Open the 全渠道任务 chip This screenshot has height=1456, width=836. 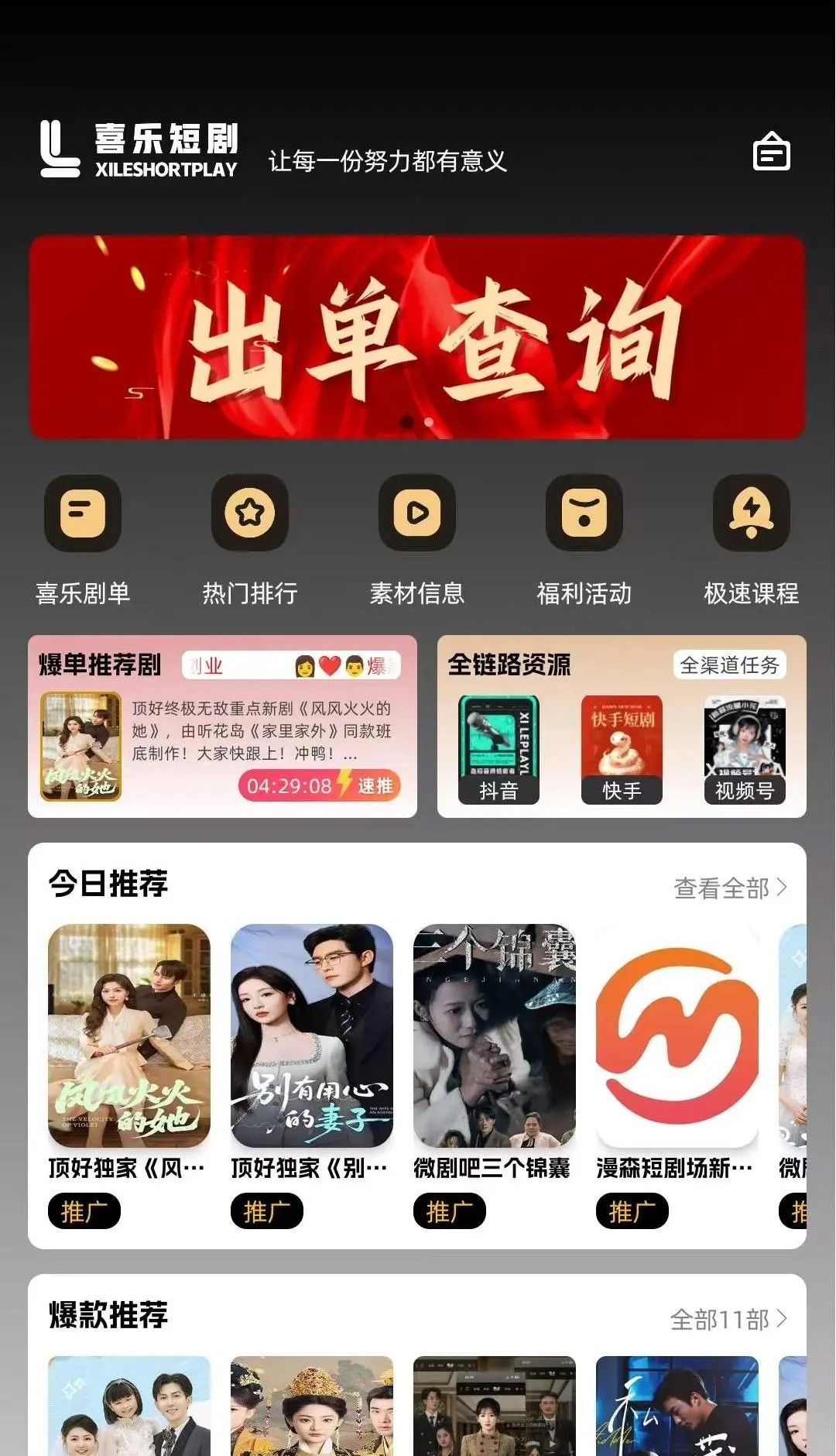[x=729, y=664]
